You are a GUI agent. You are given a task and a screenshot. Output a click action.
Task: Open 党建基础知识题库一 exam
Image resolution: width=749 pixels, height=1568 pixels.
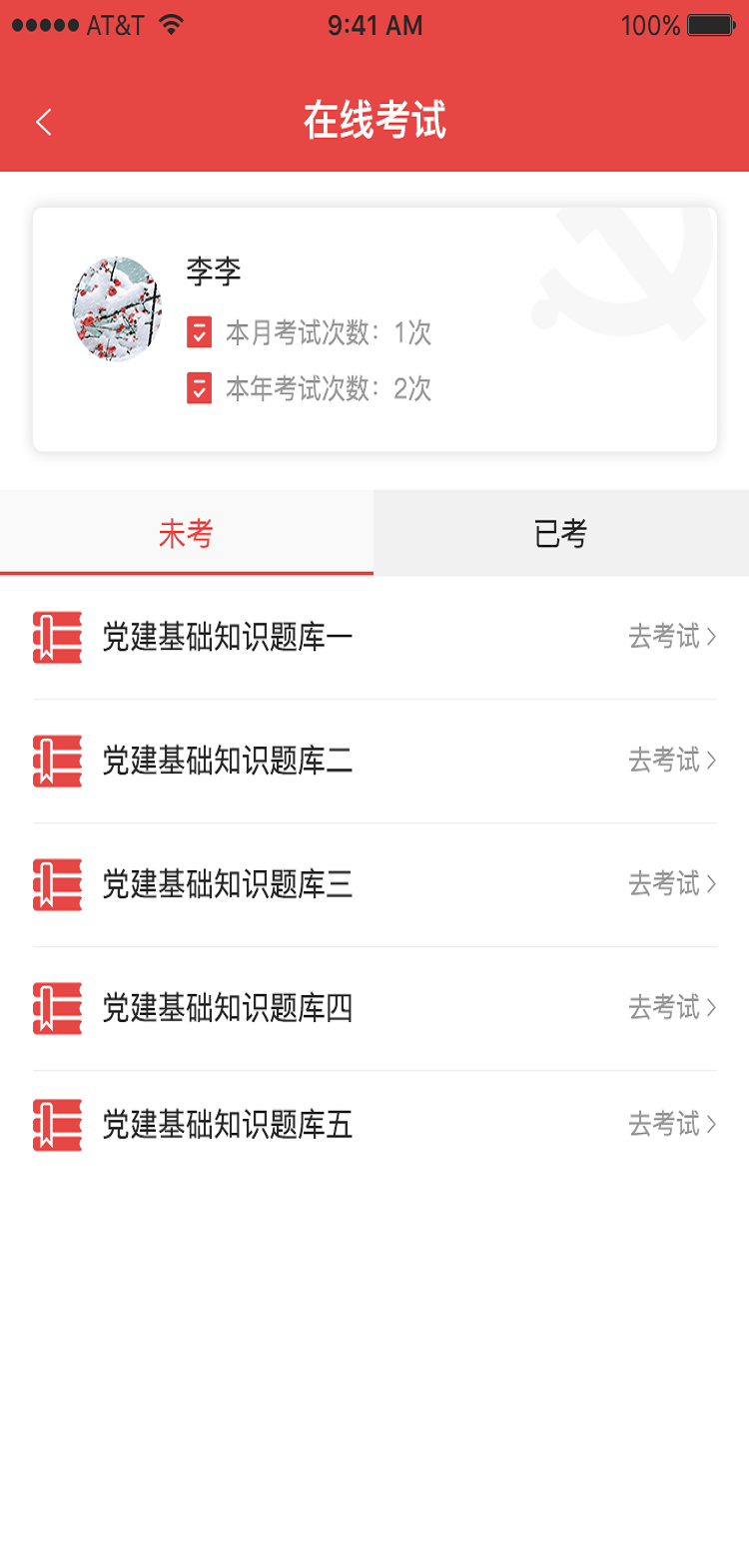[x=228, y=638]
